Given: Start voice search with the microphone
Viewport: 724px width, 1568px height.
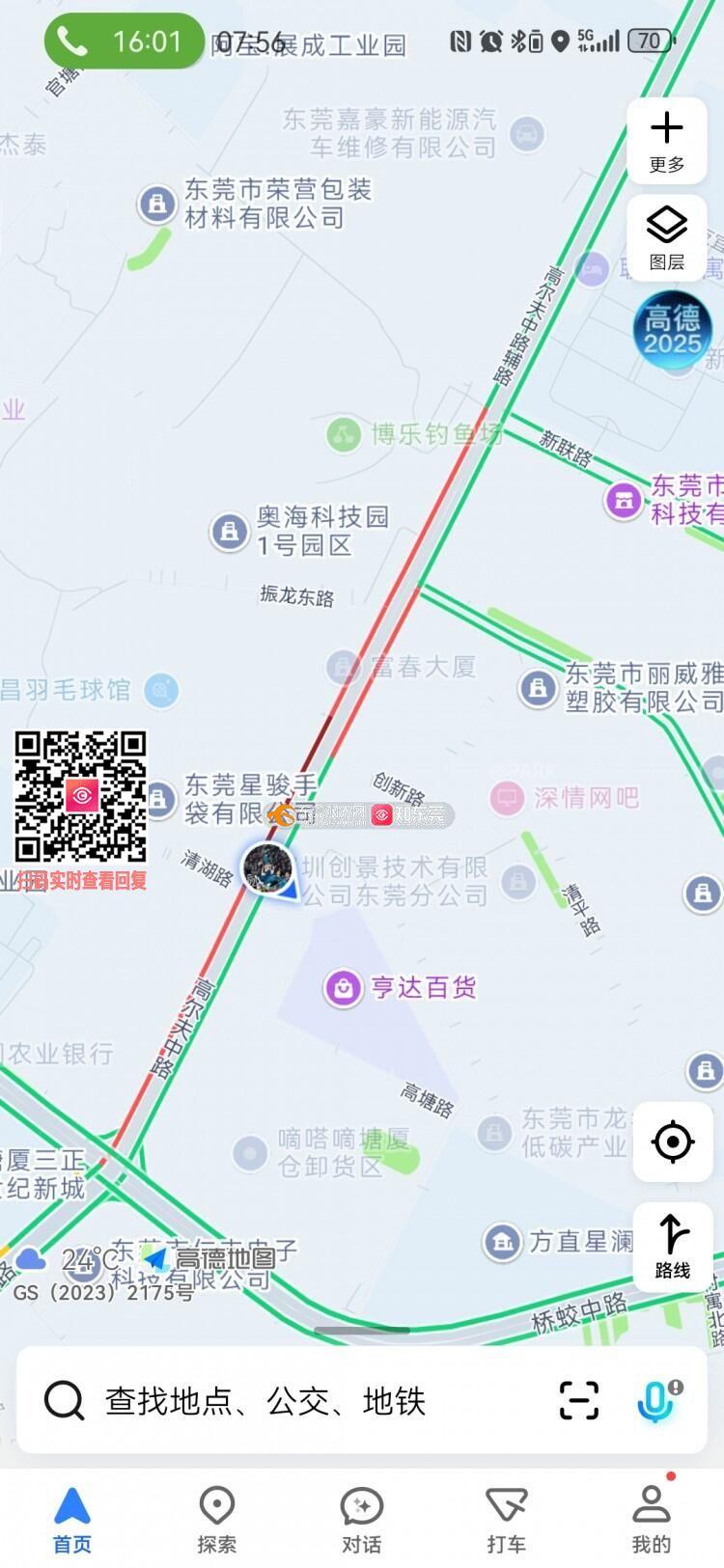Looking at the screenshot, I should [656, 1401].
